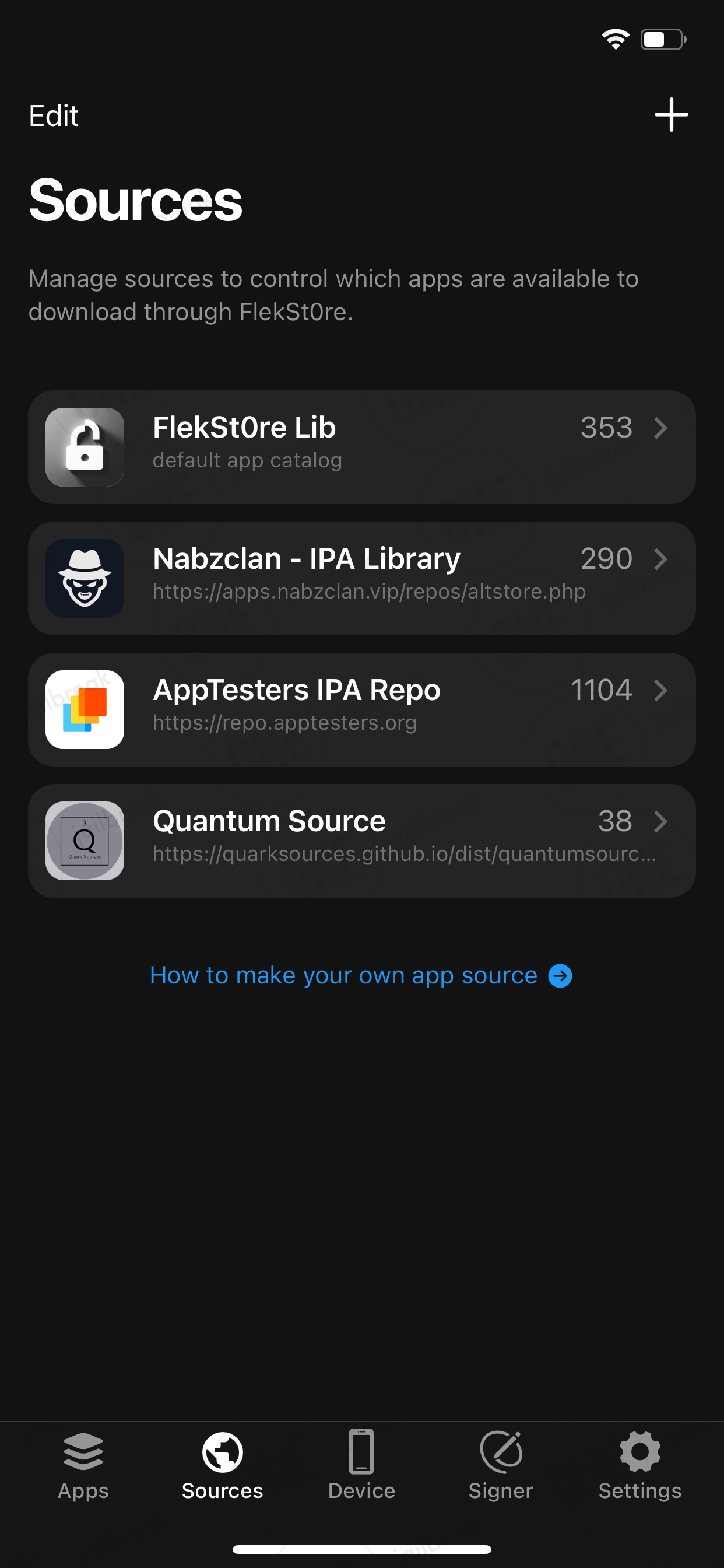
Task: Switch to the Device tab
Action: (361, 1466)
